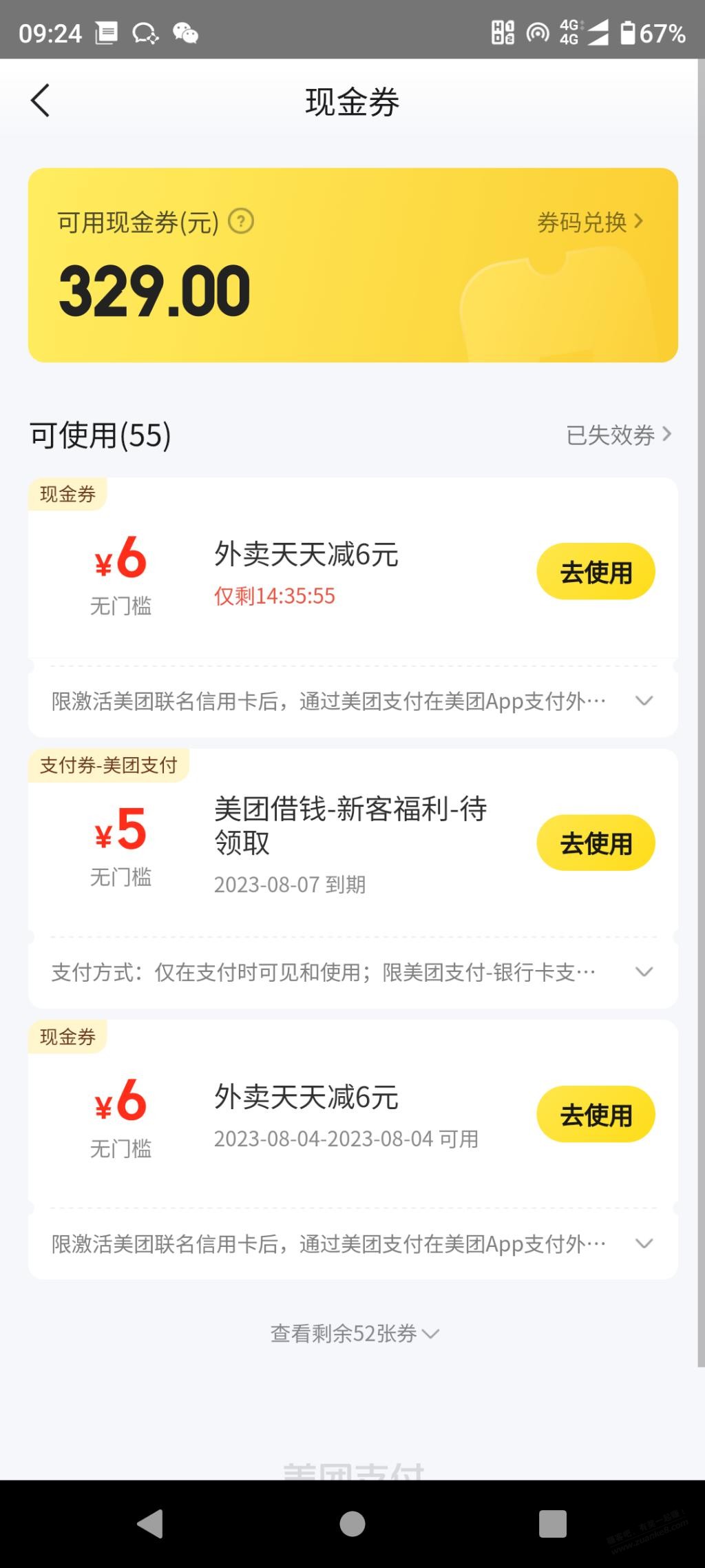
Task: Open 券码兑换 to redeem a code
Action: pos(590,222)
